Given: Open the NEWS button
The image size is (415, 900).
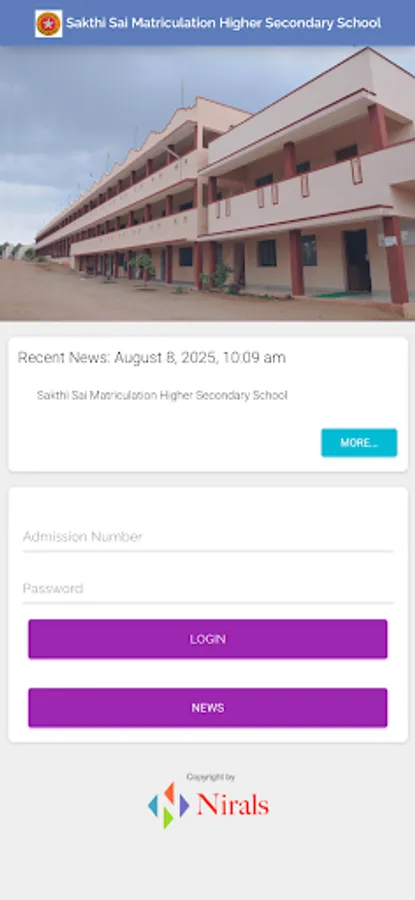Looking at the screenshot, I should click(x=208, y=708).
